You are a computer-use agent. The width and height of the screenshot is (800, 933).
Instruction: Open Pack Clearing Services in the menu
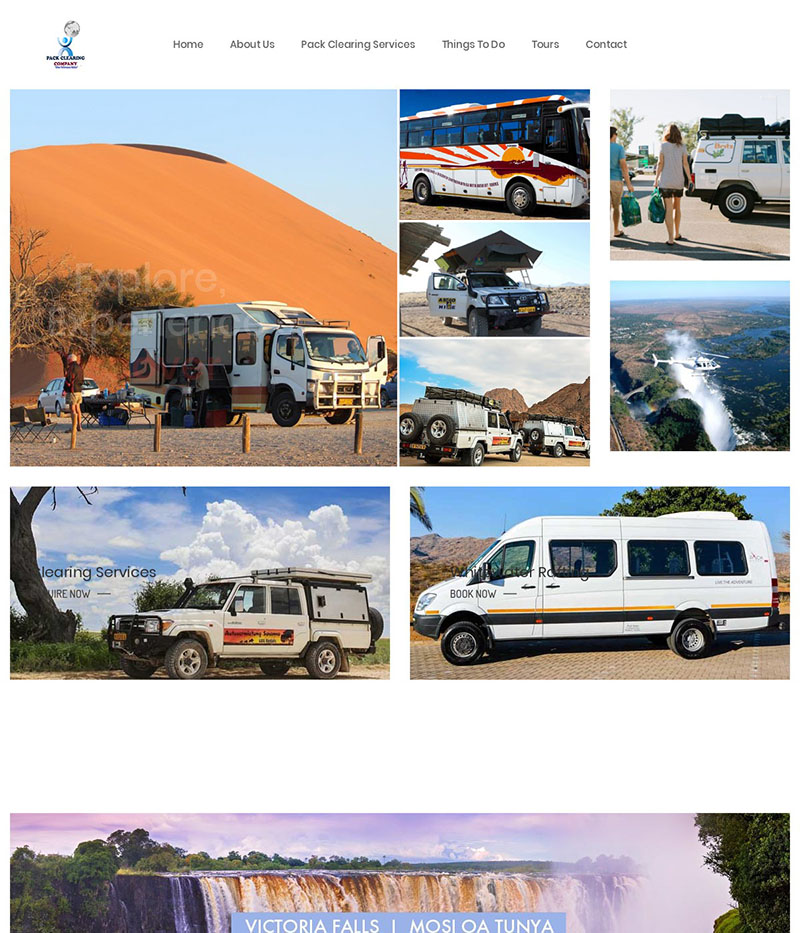(358, 44)
